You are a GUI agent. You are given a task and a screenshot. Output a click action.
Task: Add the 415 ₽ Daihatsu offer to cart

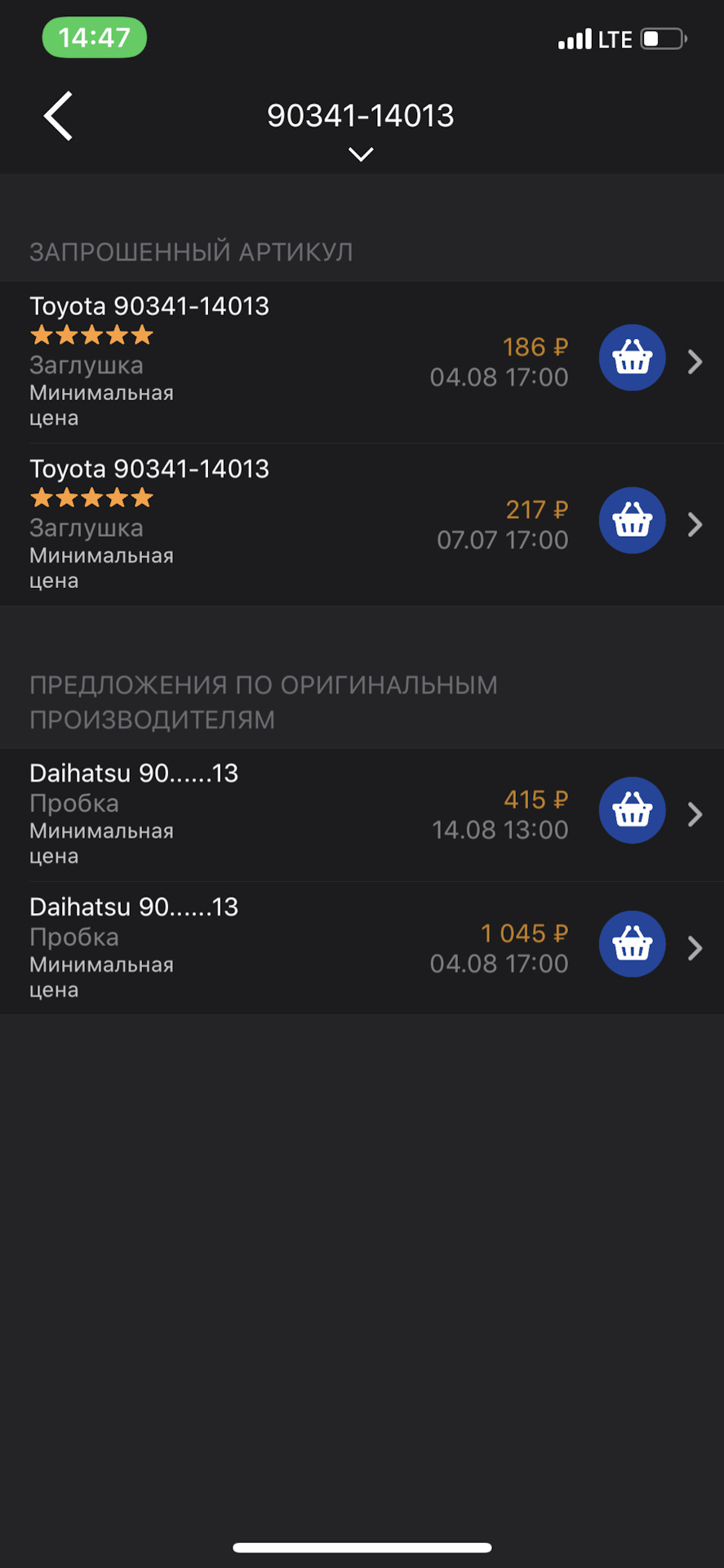pyautogui.click(x=632, y=810)
